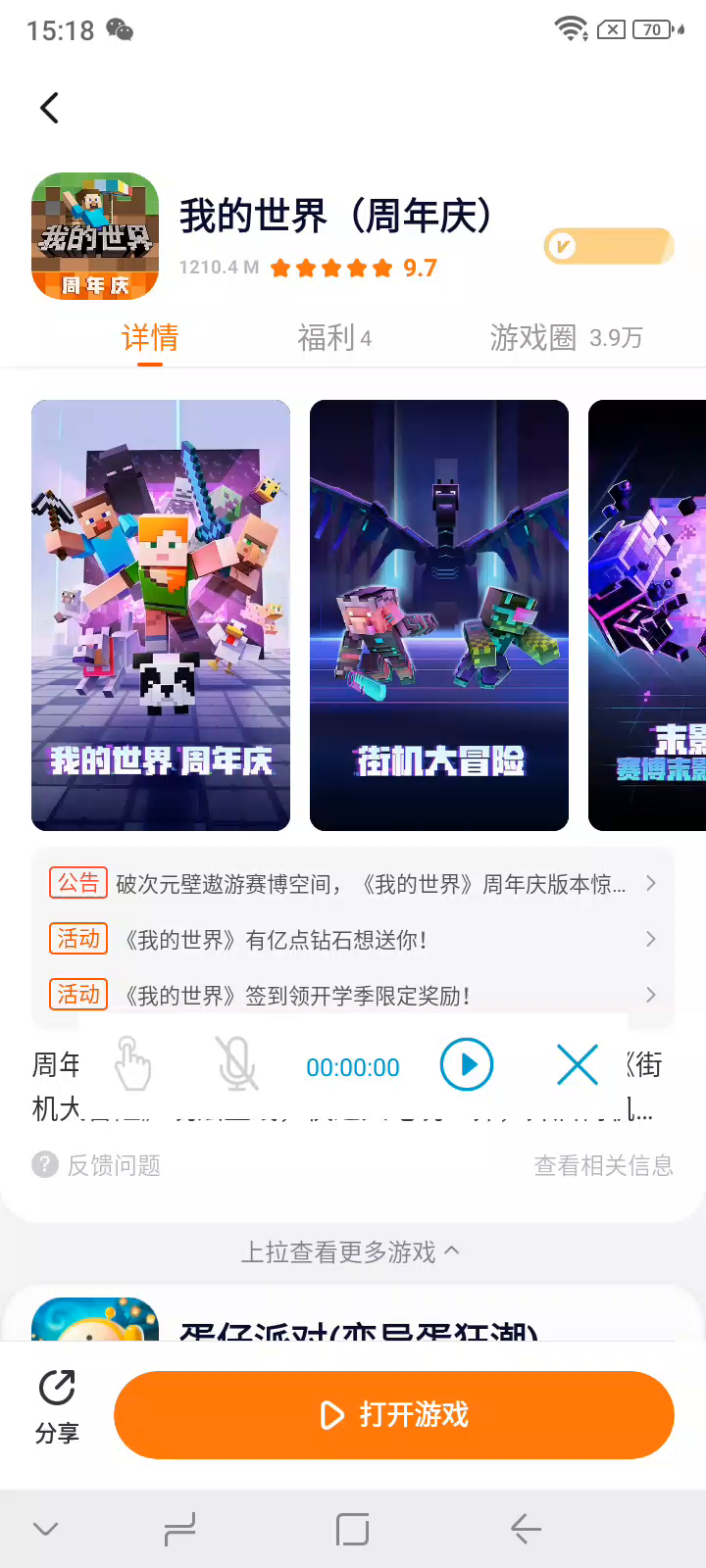
Task: Open 查看相关信息
Action: 603,1165
